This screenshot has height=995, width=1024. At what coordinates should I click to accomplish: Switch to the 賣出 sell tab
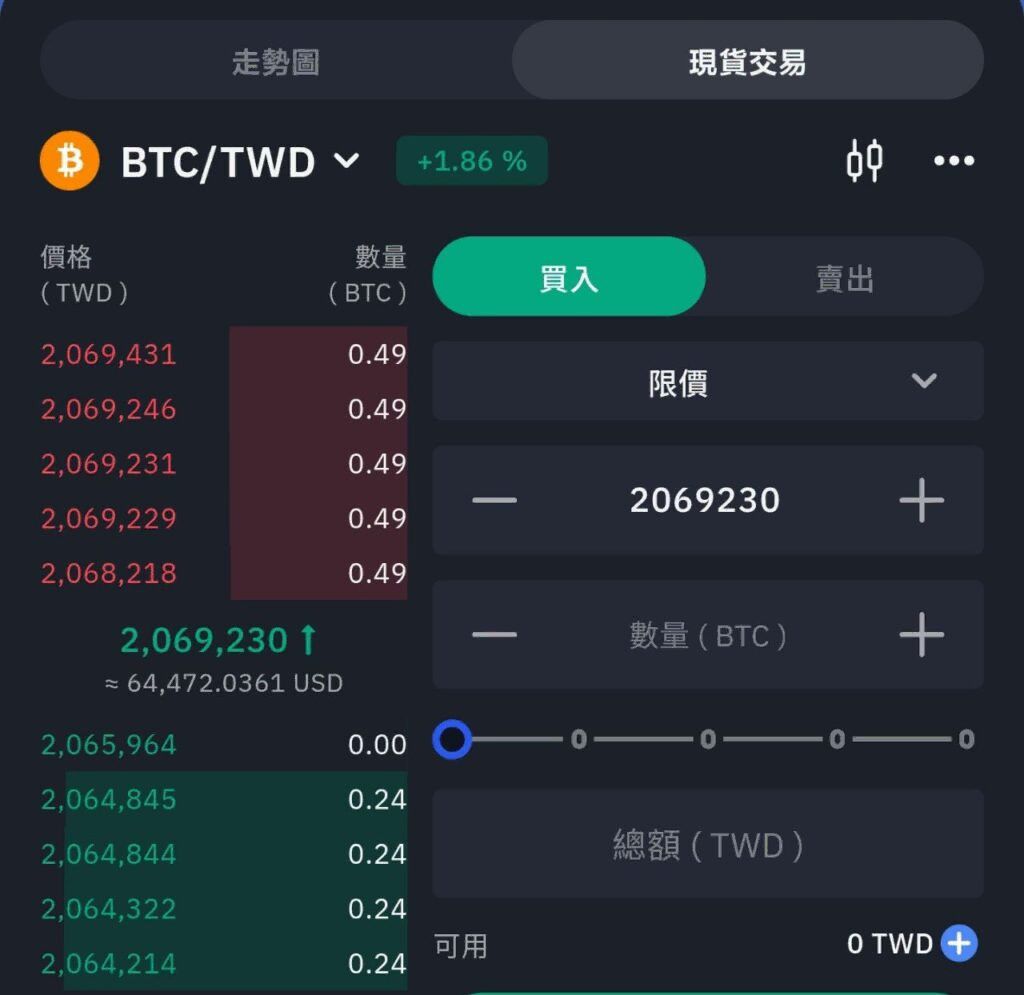pyautogui.click(x=845, y=279)
